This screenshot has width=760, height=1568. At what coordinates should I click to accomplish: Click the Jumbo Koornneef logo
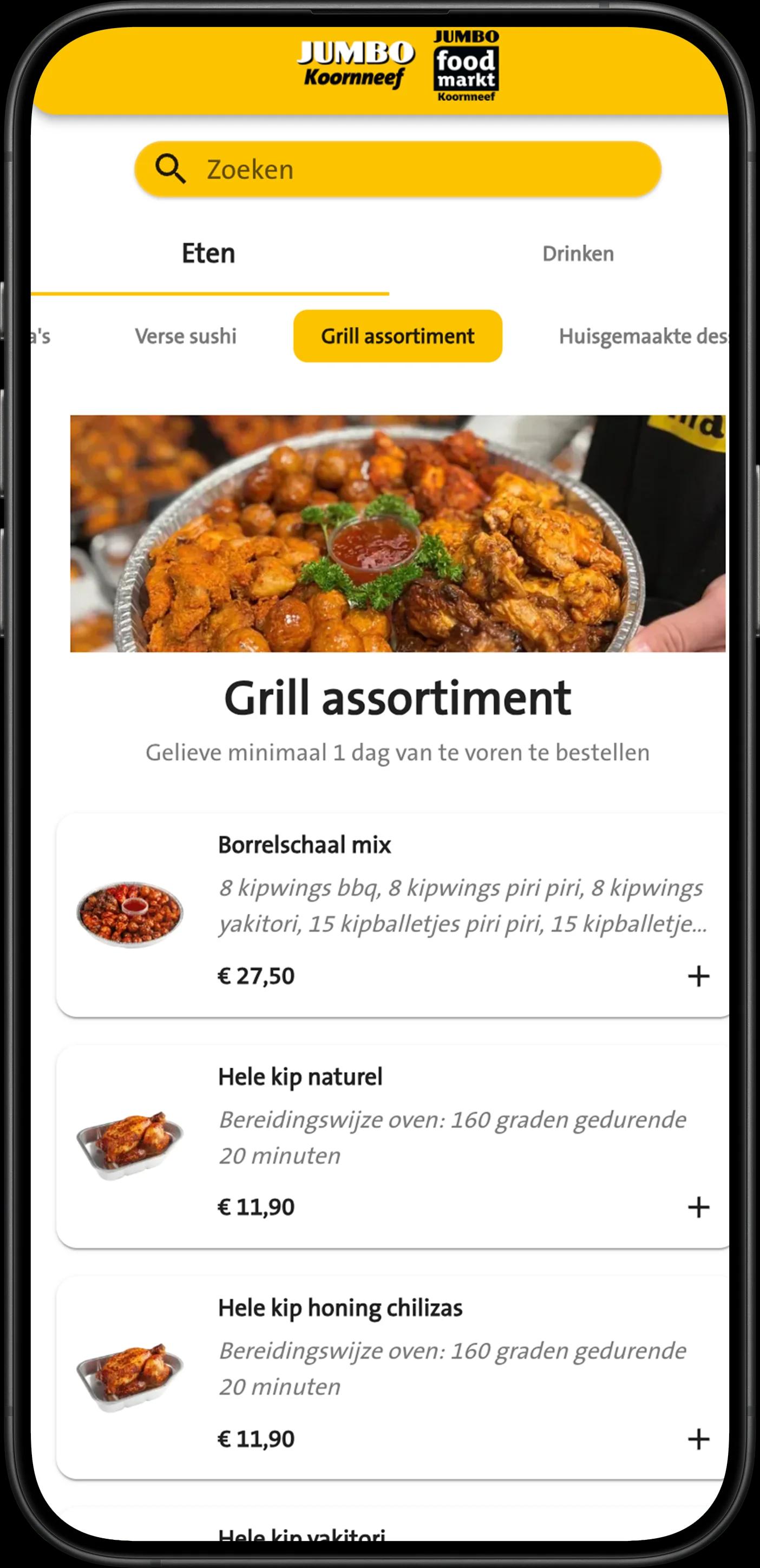tap(356, 62)
